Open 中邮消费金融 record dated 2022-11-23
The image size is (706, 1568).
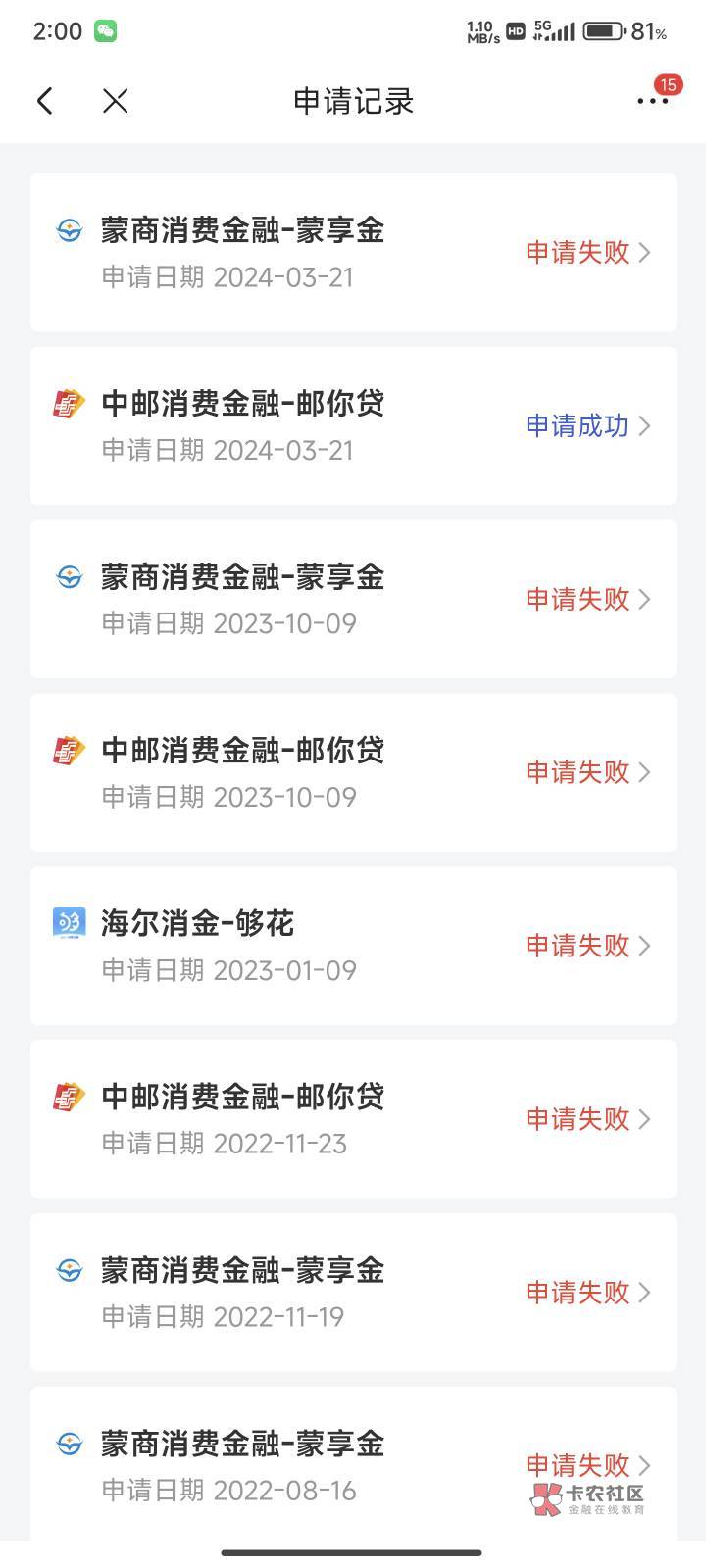click(x=353, y=1119)
